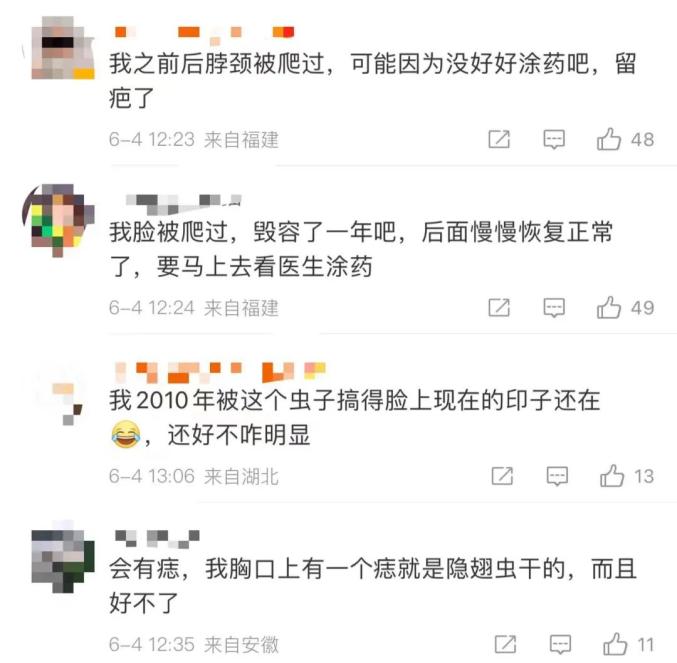The height and width of the screenshot is (663, 677).
Task: Like the 12:23 comment from 福建
Action: coord(609,139)
